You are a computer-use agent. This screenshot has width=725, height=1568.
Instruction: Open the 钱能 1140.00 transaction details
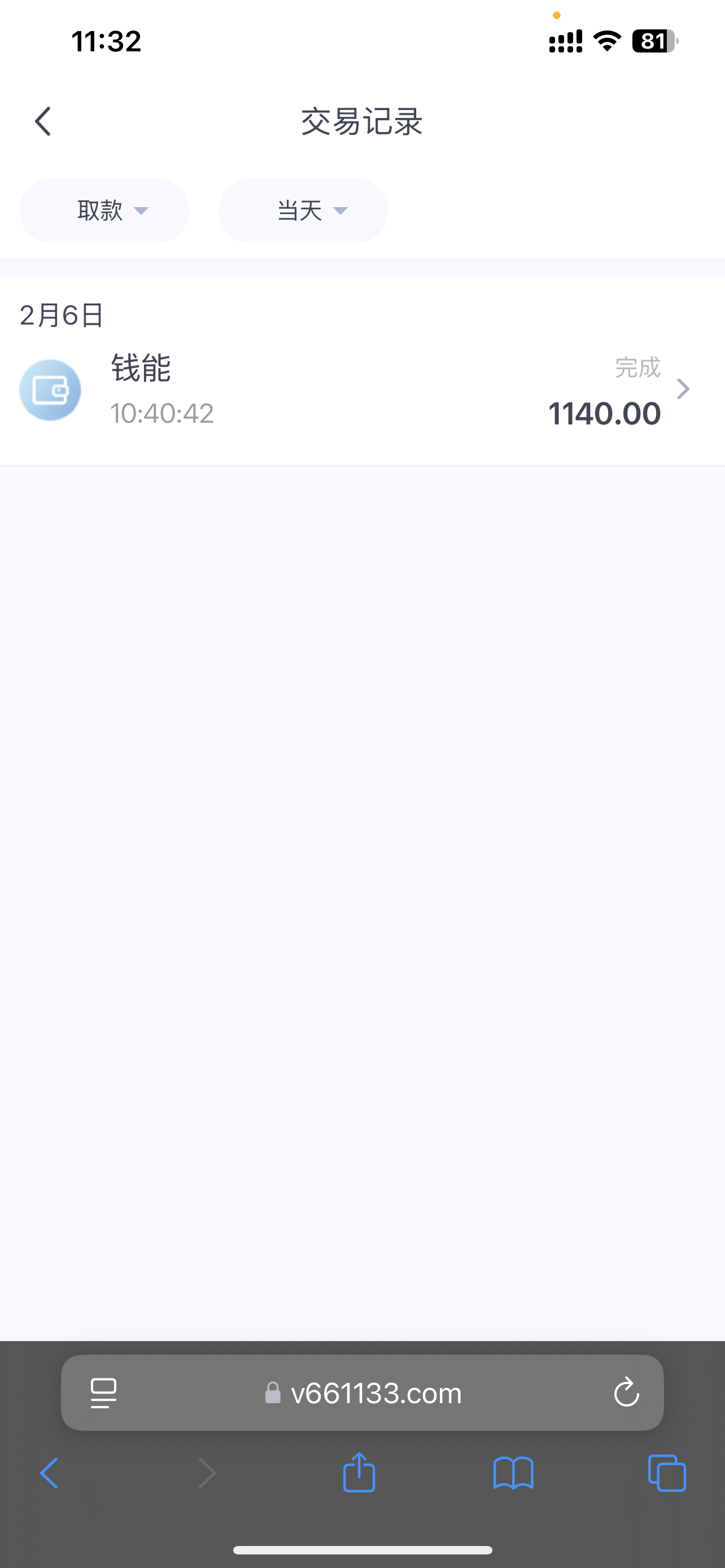362,390
